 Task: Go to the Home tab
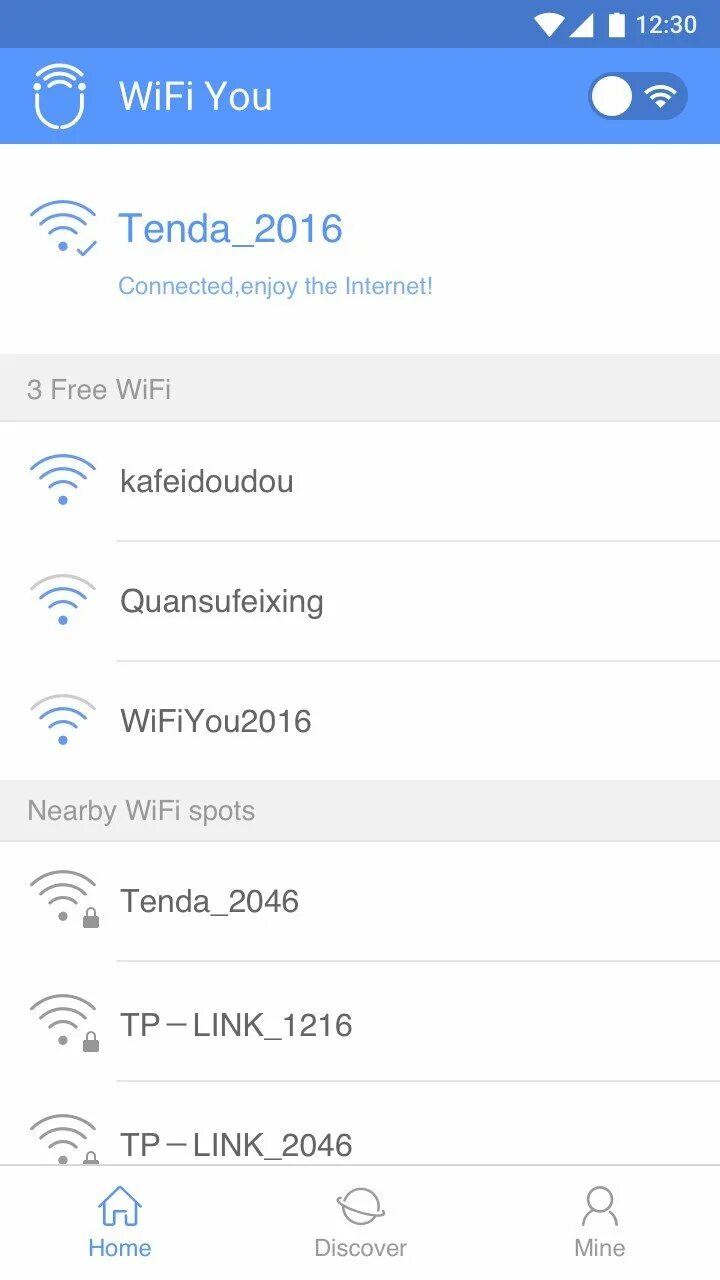pyautogui.click(x=120, y=1222)
